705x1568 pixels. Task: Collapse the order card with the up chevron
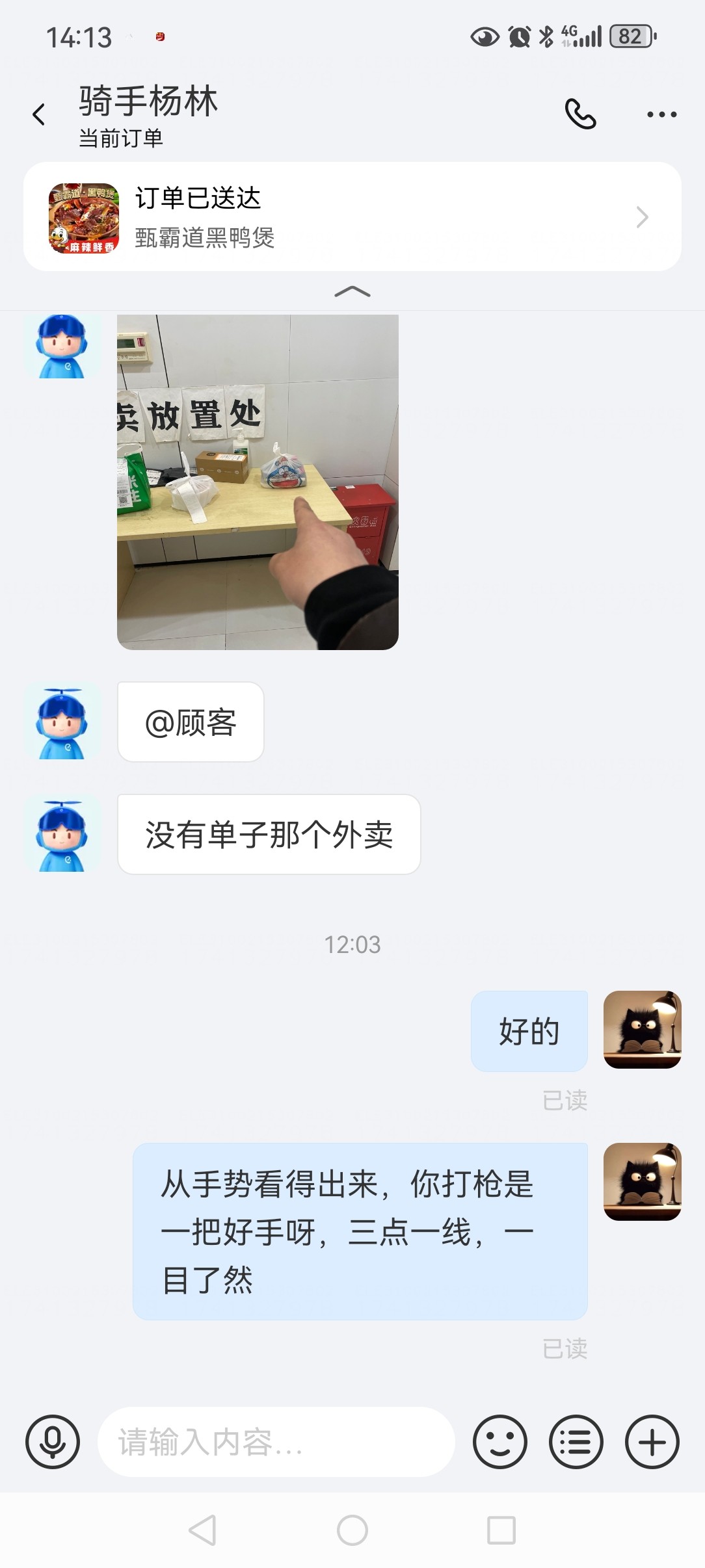[x=352, y=292]
